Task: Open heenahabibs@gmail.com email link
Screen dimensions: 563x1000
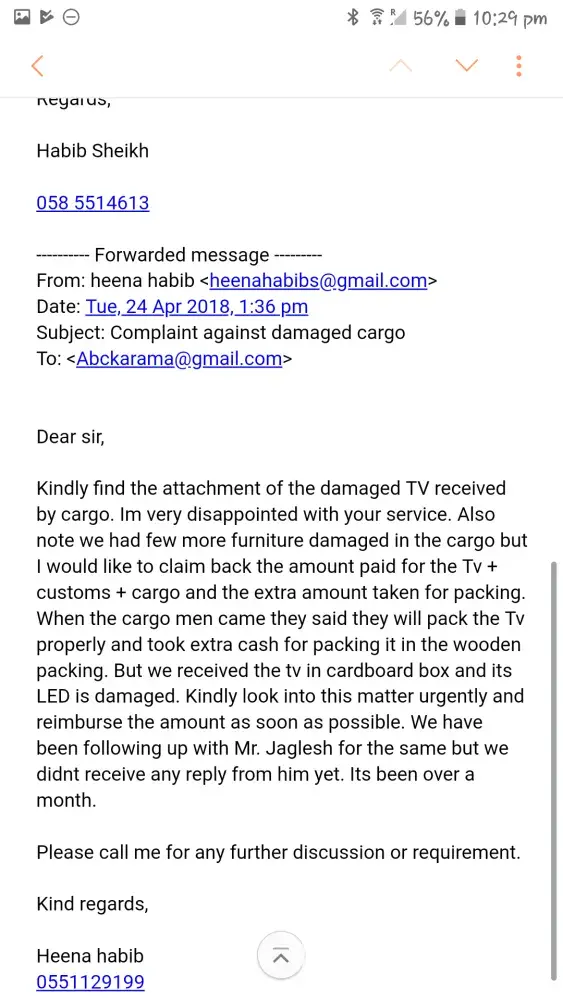Action: tap(318, 281)
